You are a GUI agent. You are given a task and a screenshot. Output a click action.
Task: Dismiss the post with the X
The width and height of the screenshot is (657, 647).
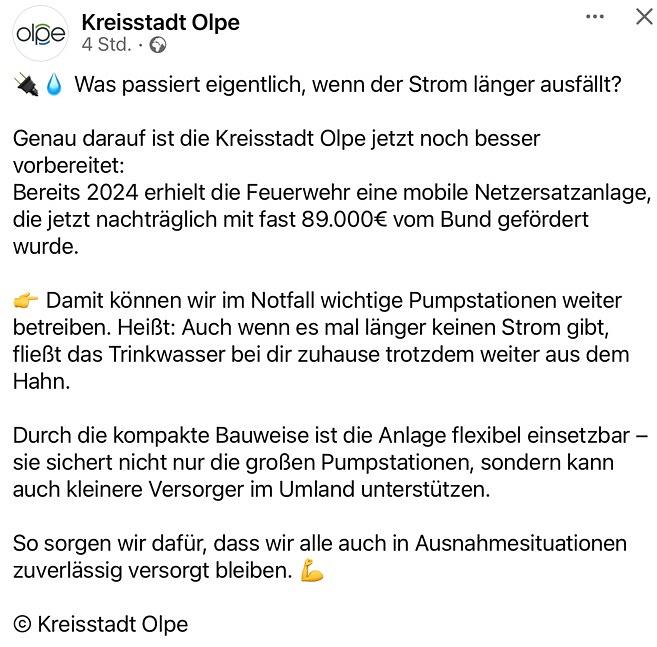(644, 17)
